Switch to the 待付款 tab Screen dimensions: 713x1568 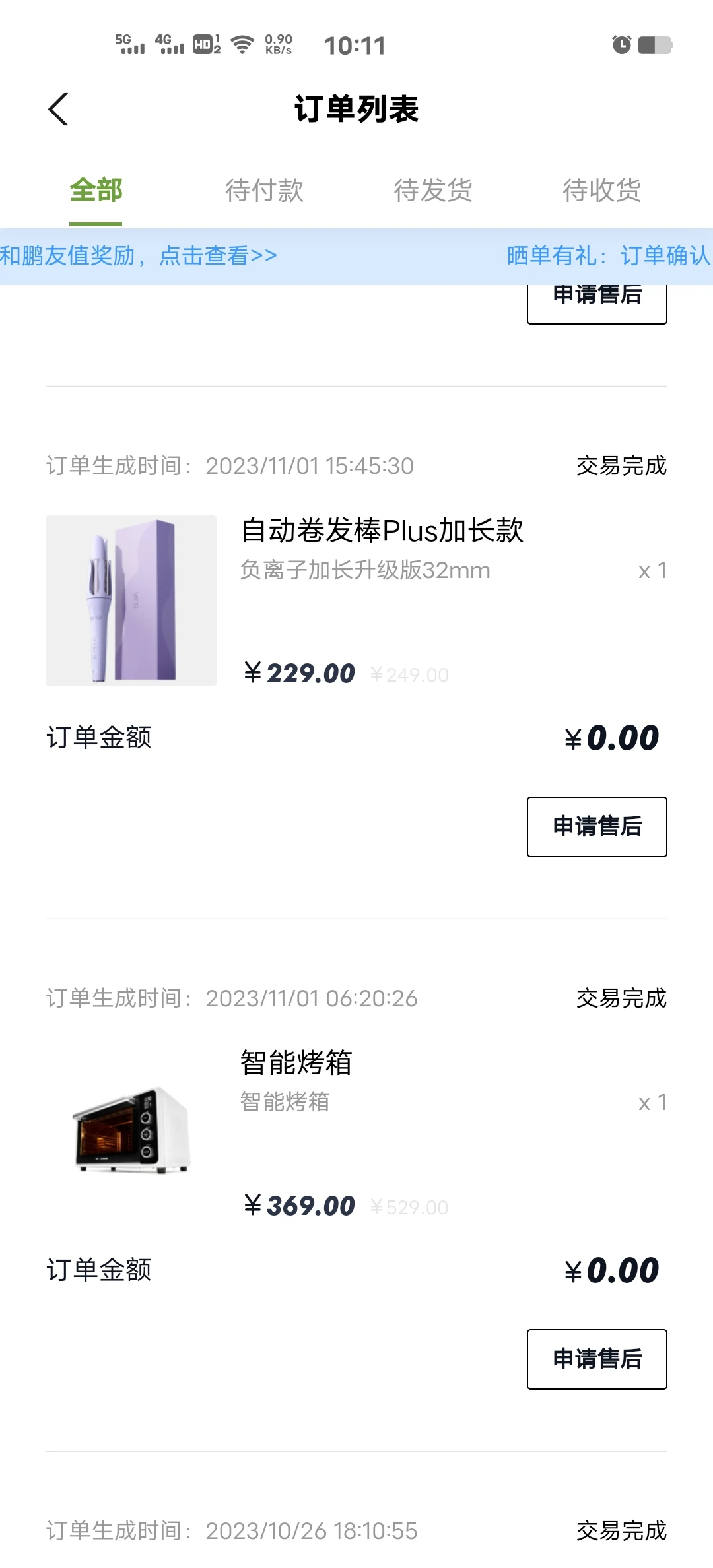[264, 191]
